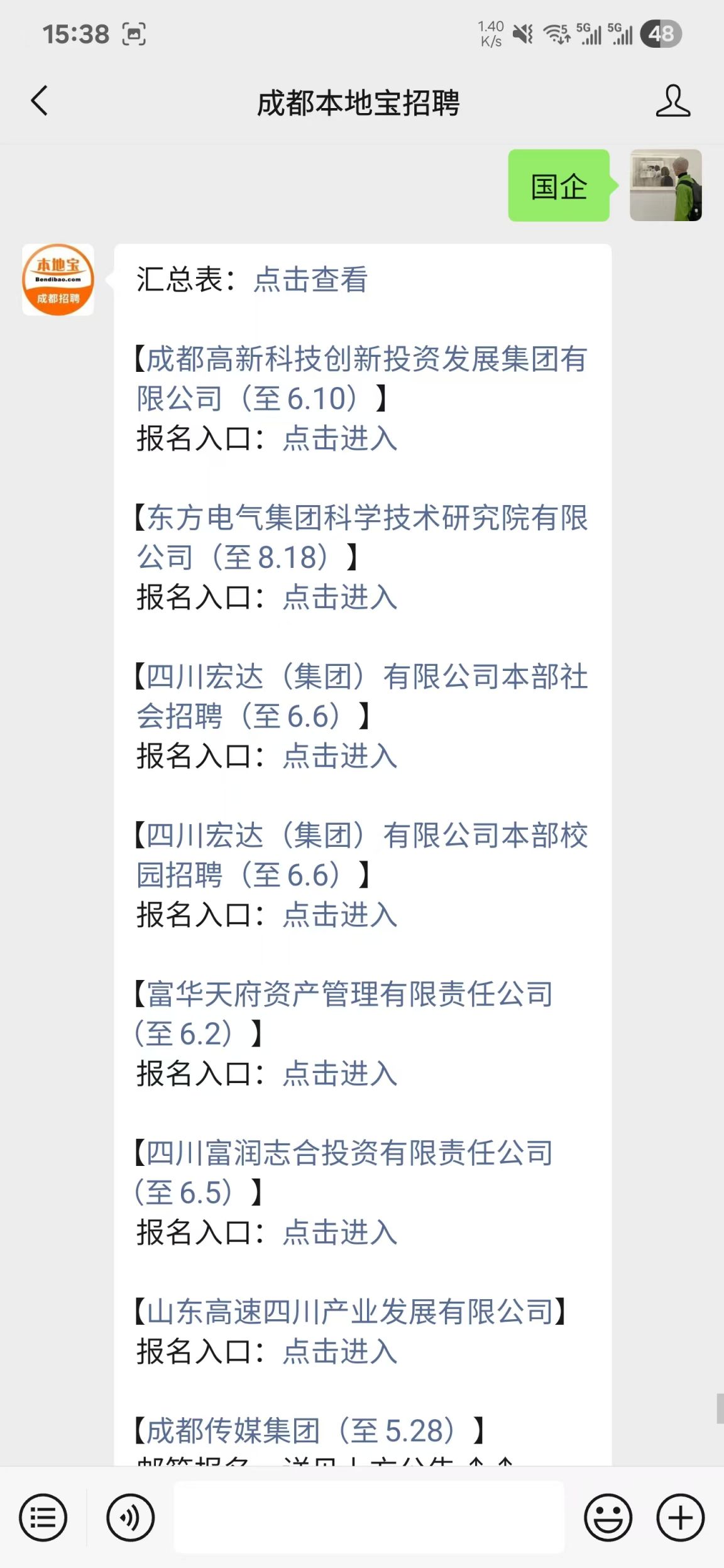Viewport: 724px width, 1568px height.
Task: Enter 报名入口 under 四川富润志合投资
Action: coord(340,1233)
